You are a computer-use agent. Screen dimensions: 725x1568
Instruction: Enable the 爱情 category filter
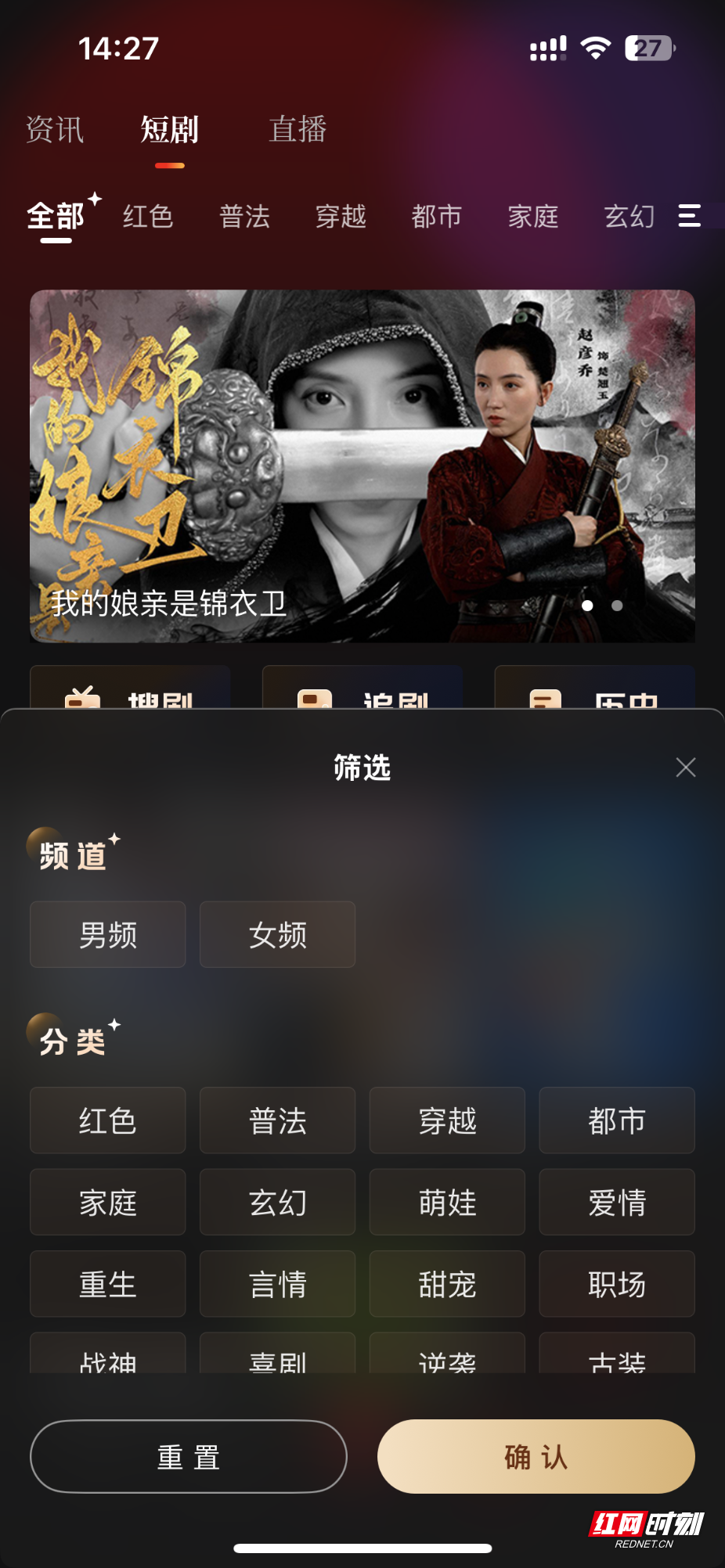pos(616,1203)
